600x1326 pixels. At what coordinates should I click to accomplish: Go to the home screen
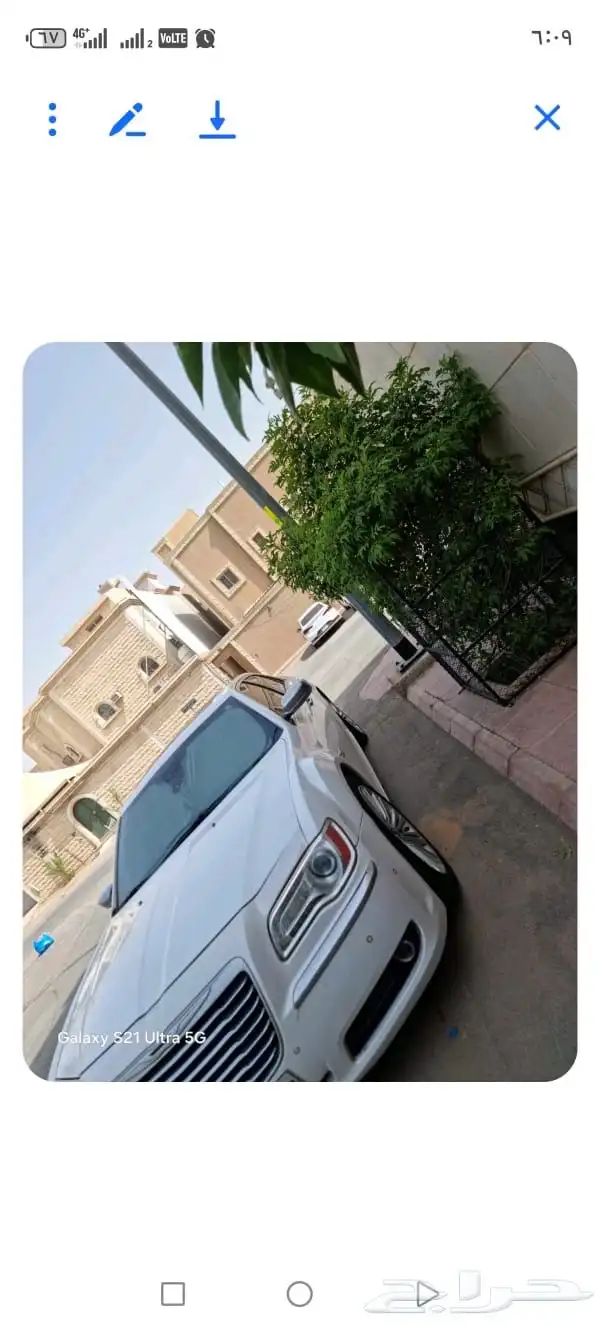click(x=300, y=1294)
